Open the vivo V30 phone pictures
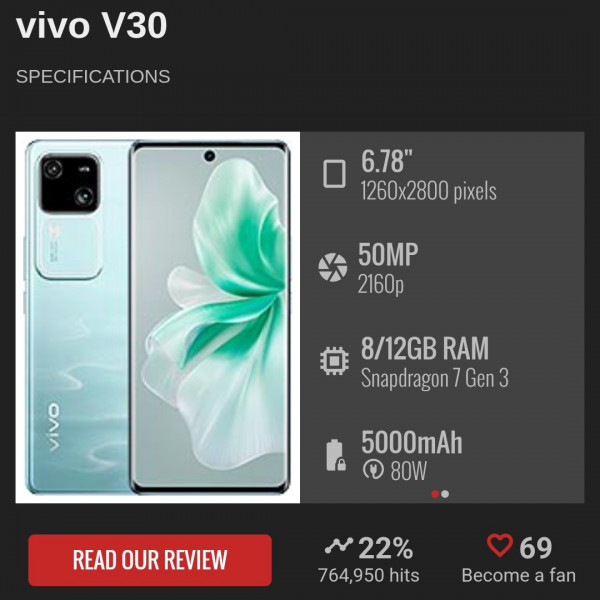 158,317
